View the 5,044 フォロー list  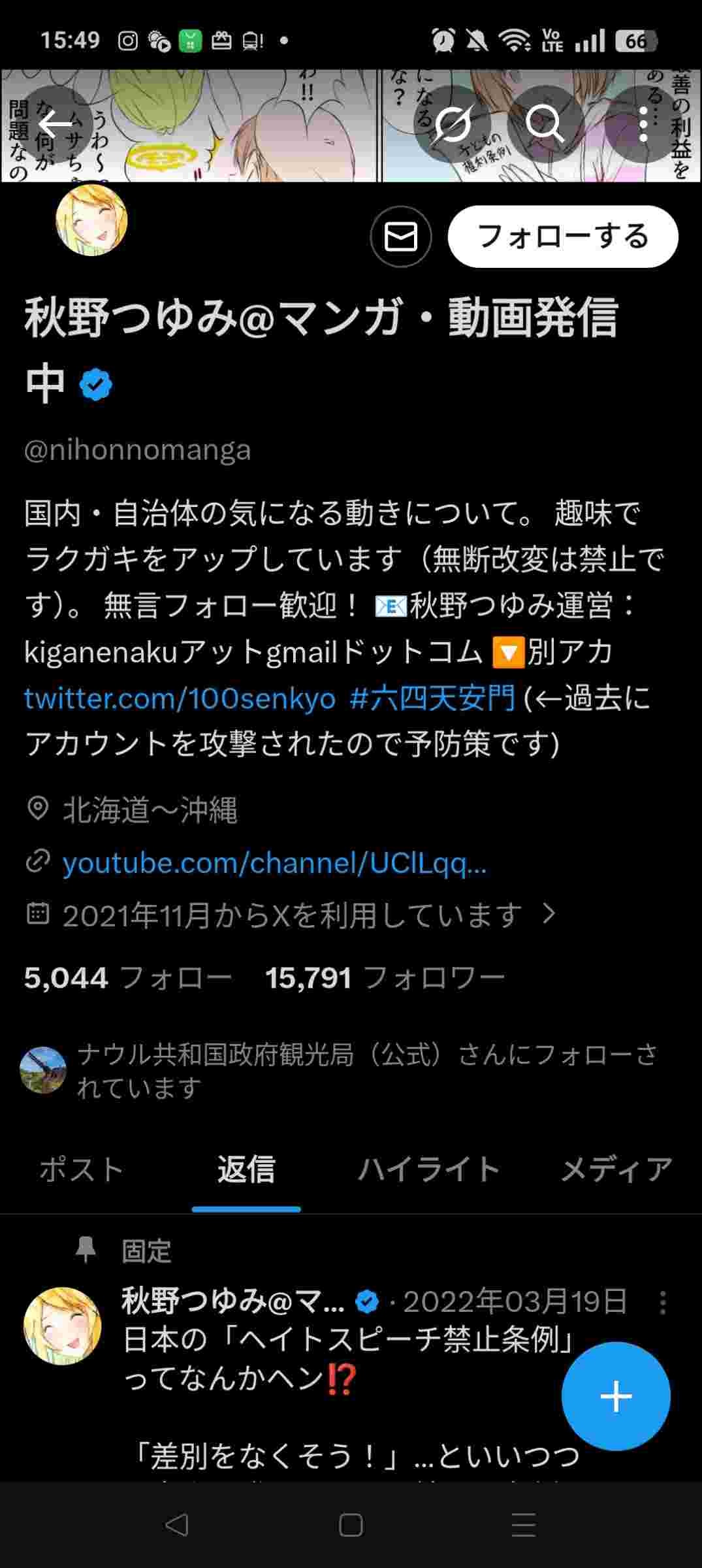128,978
